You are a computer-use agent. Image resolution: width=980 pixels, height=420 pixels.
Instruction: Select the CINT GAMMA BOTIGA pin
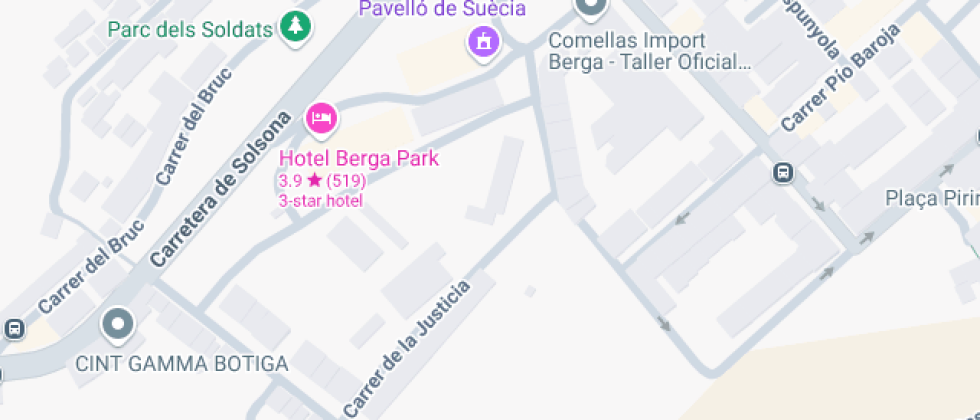coord(119,324)
